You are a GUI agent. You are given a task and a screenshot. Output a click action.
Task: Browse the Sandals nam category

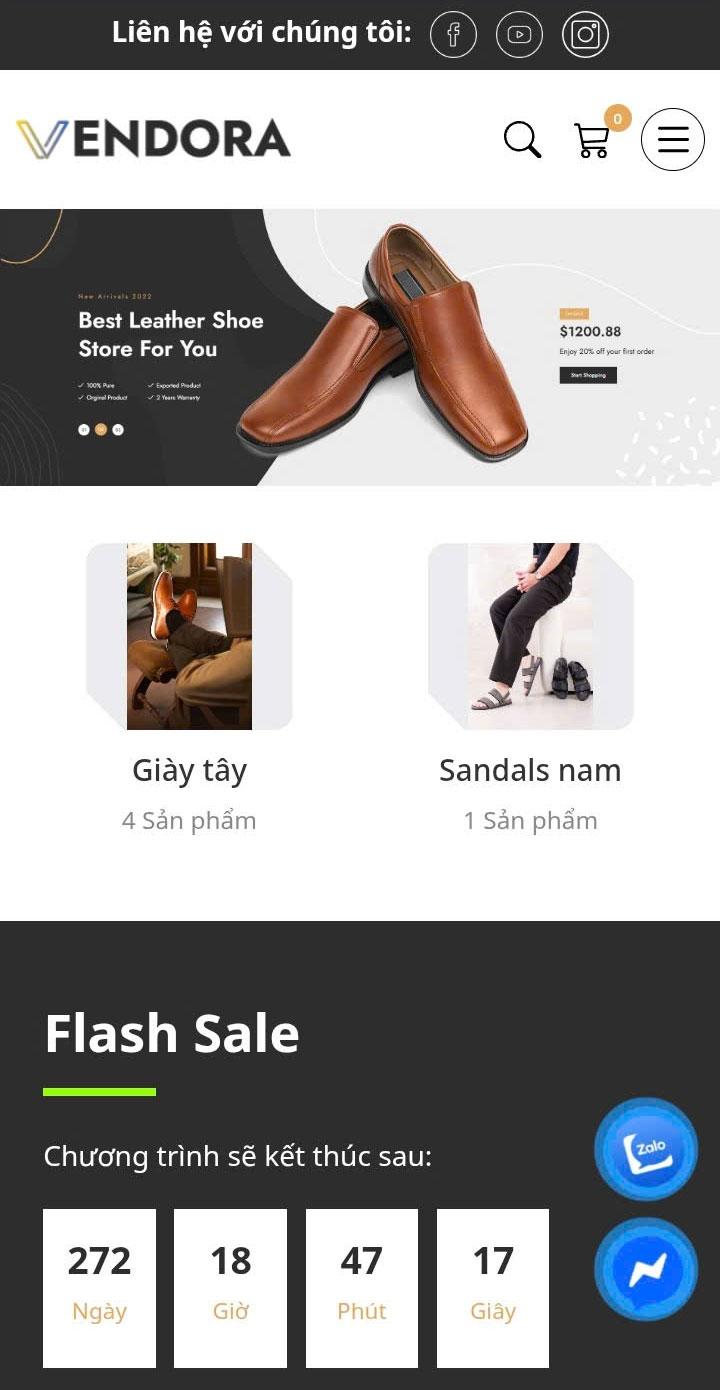coord(530,637)
